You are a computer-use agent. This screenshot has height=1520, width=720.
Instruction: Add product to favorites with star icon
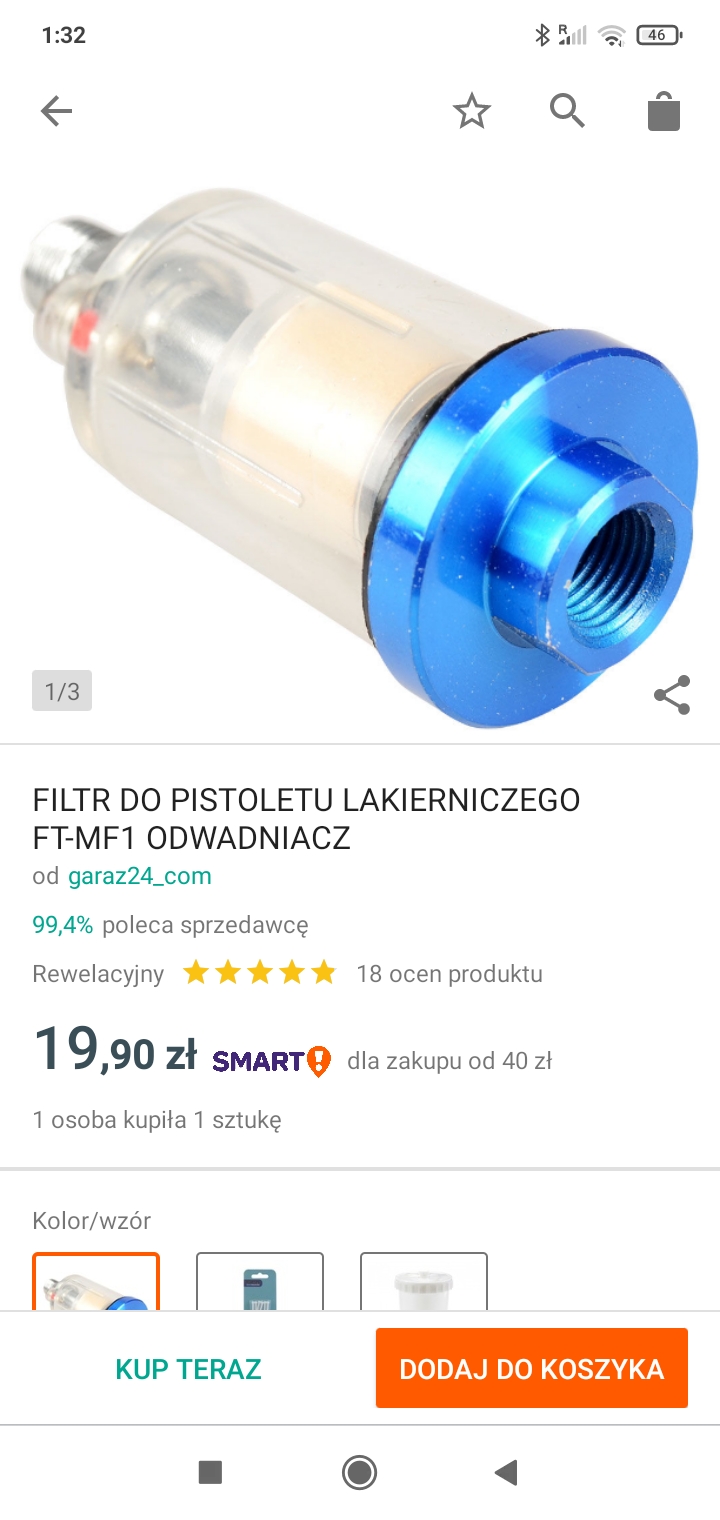coord(472,111)
